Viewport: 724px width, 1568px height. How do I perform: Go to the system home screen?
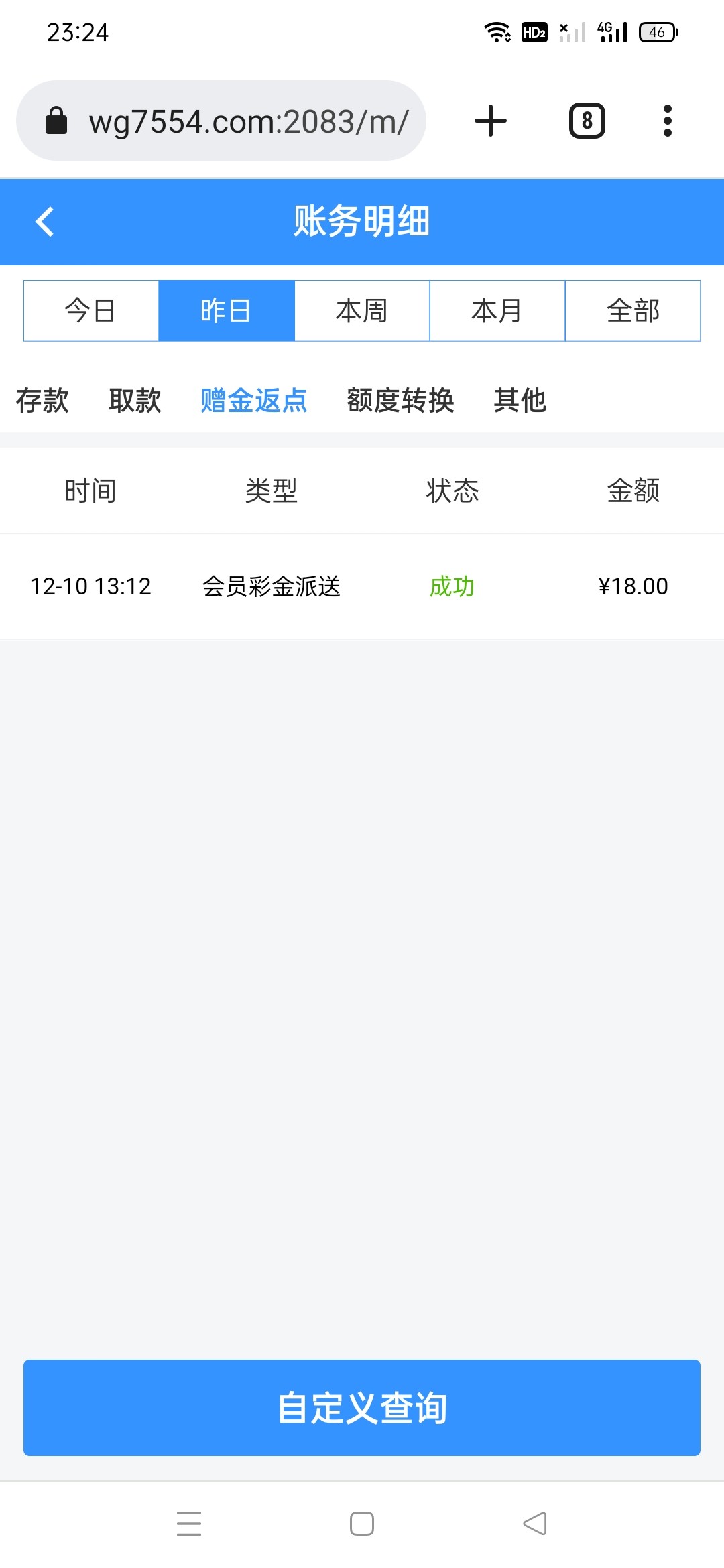[362, 1523]
